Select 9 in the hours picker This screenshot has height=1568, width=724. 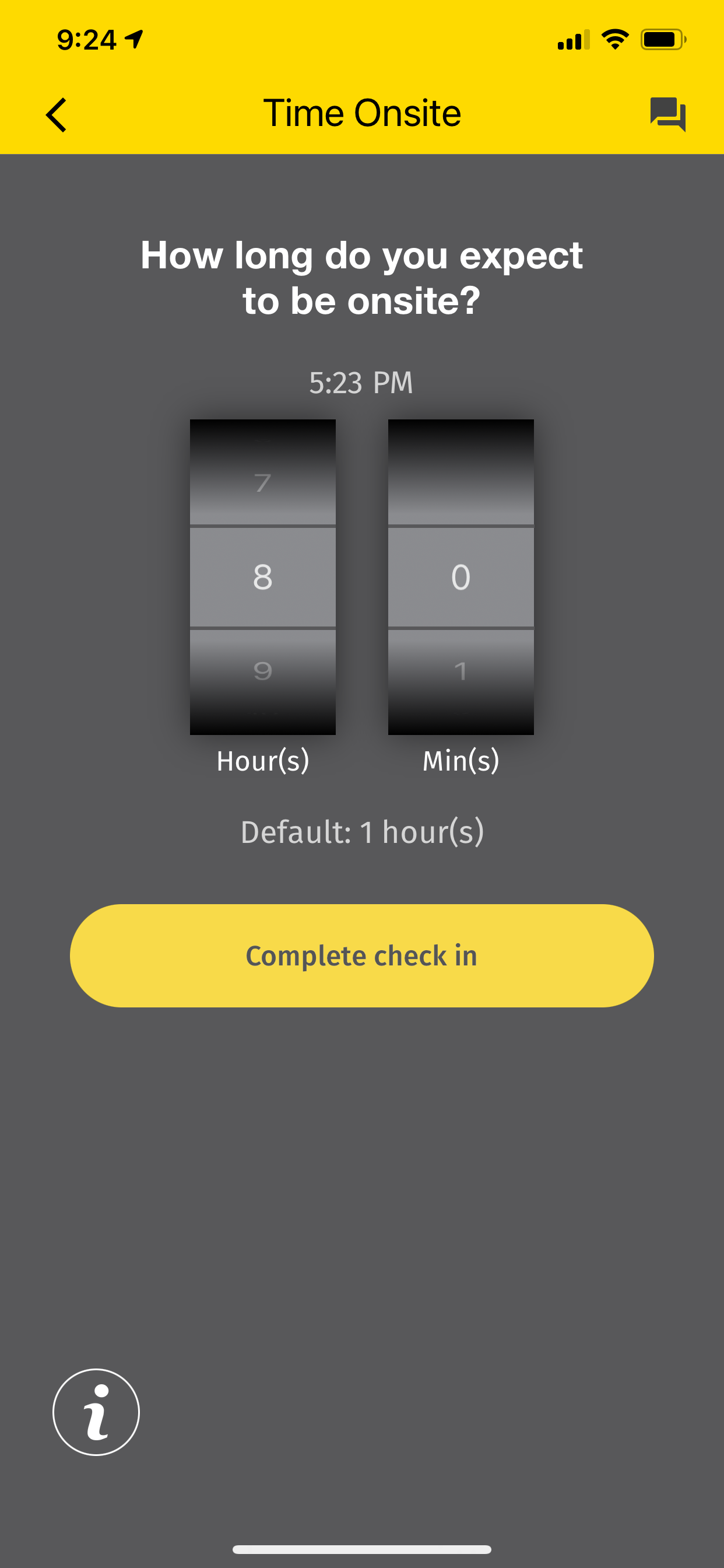pyautogui.click(x=262, y=671)
